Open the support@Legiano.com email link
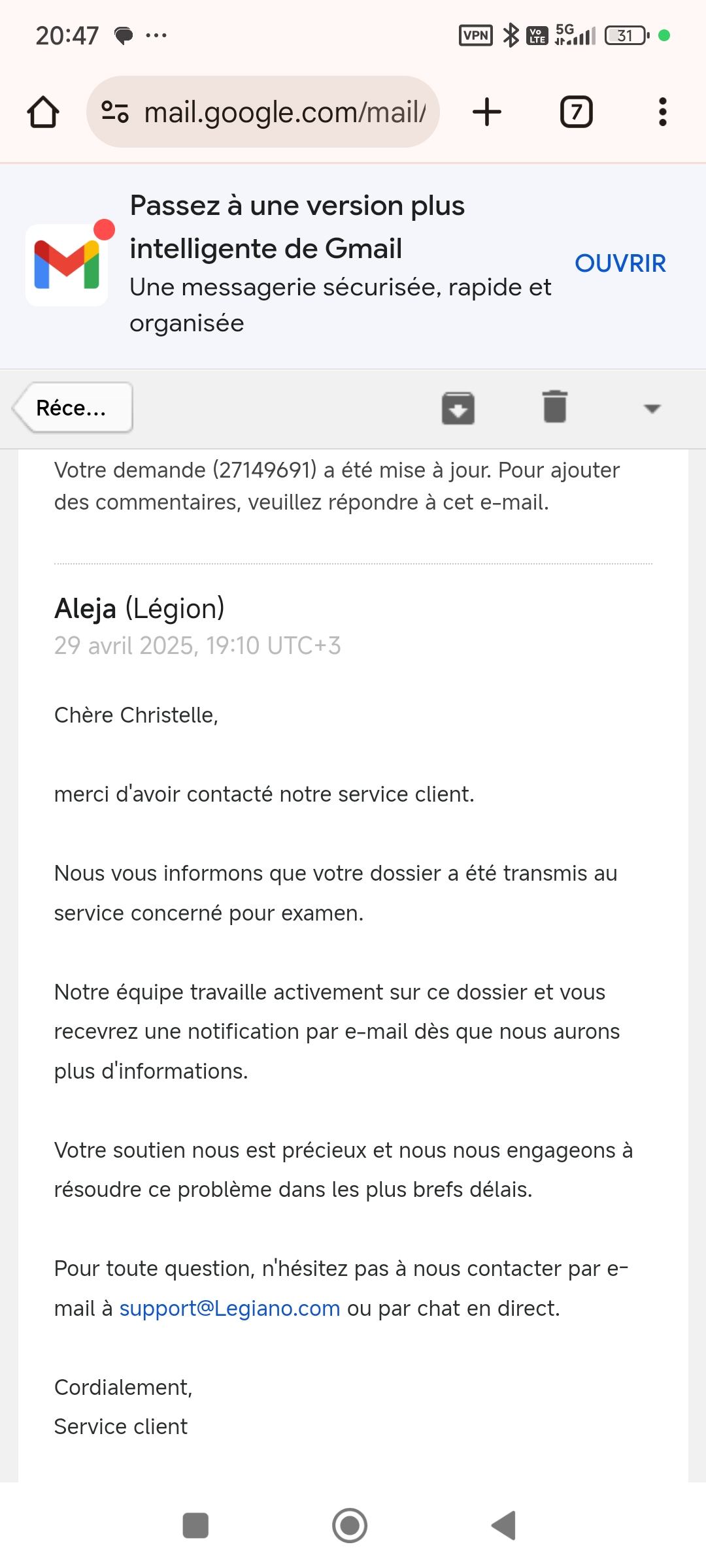 click(229, 1309)
